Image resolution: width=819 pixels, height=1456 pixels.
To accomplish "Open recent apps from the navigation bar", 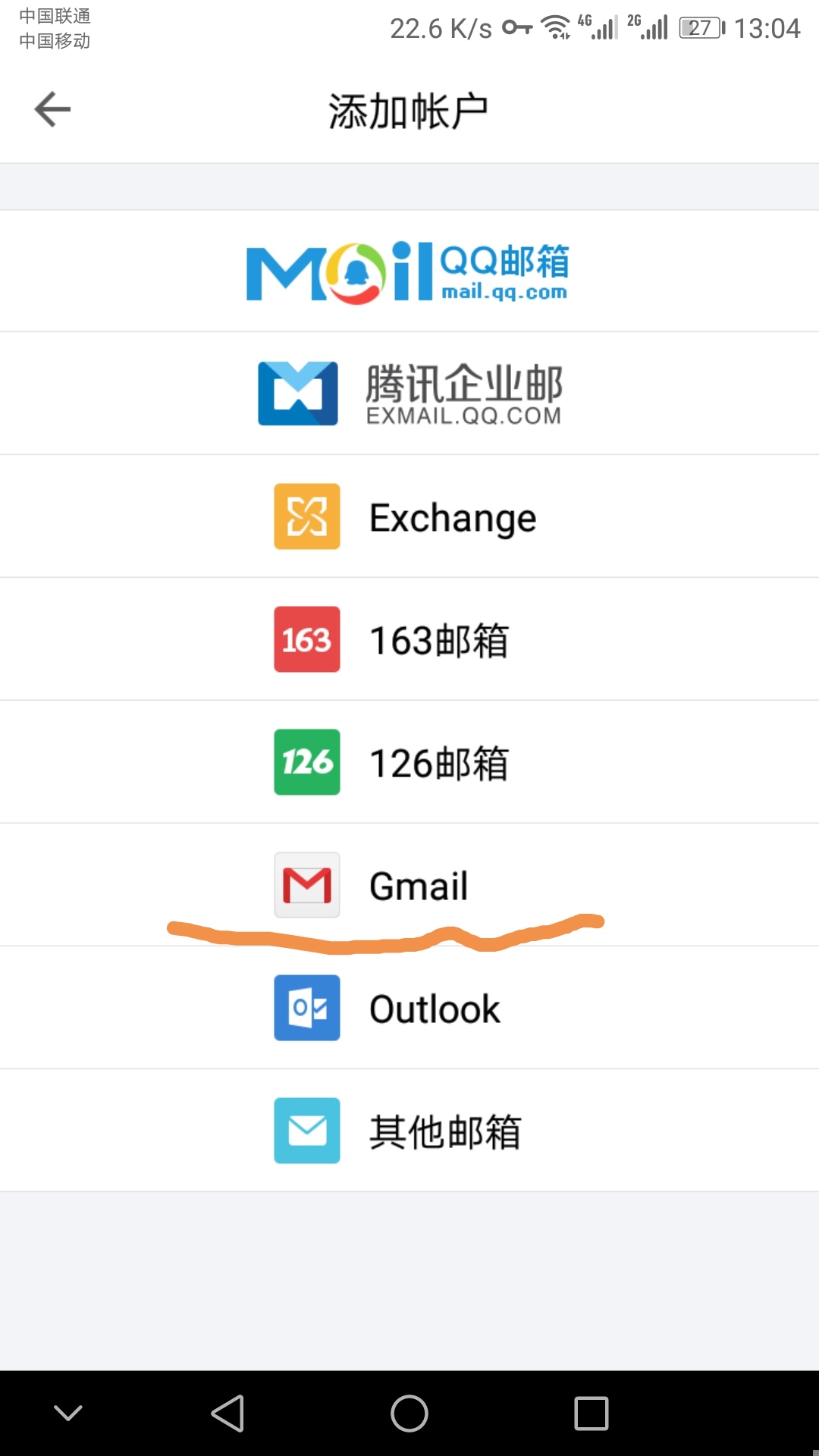I will tap(591, 1414).
